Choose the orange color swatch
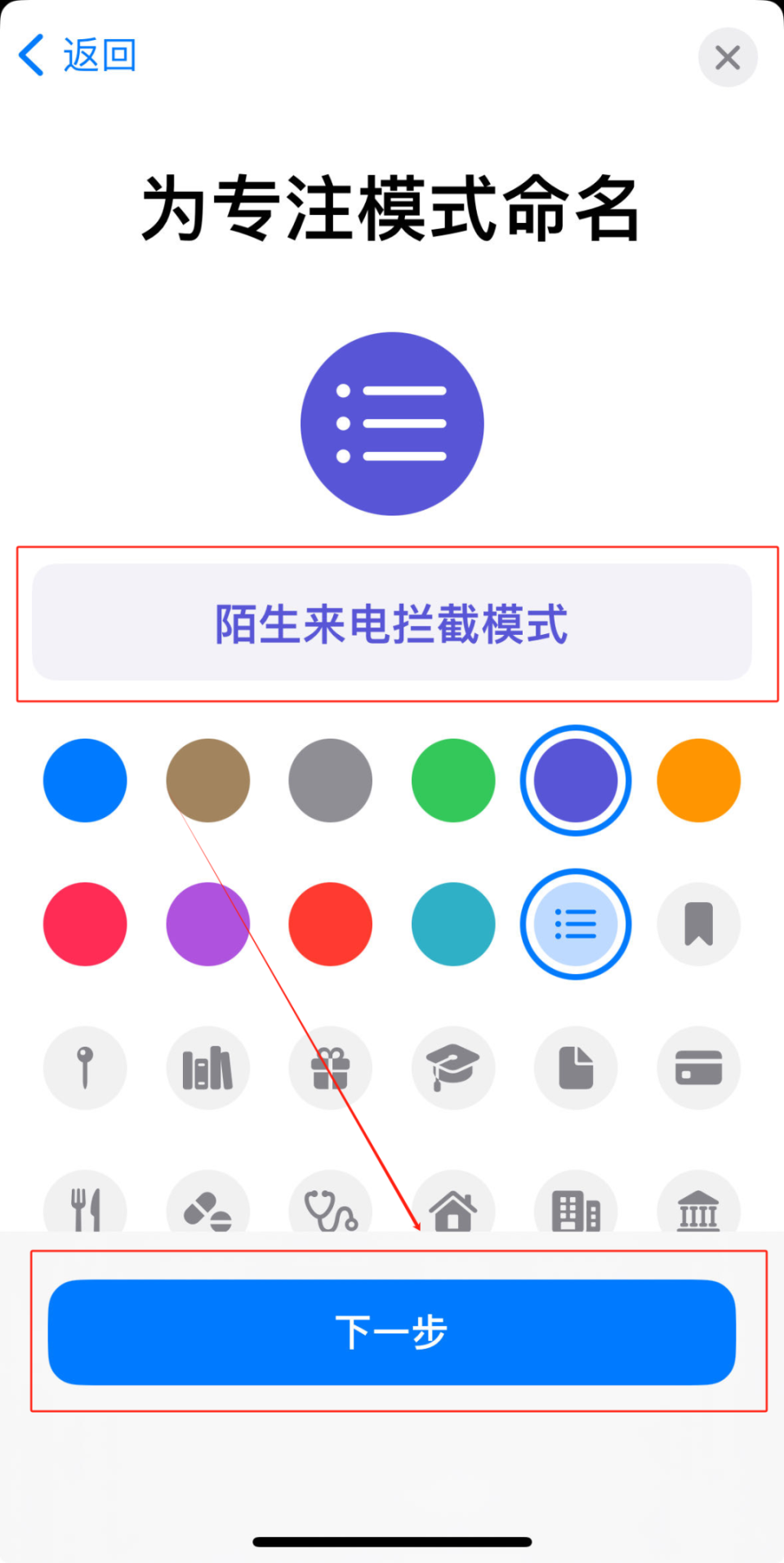The image size is (784, 1563). 698,780
